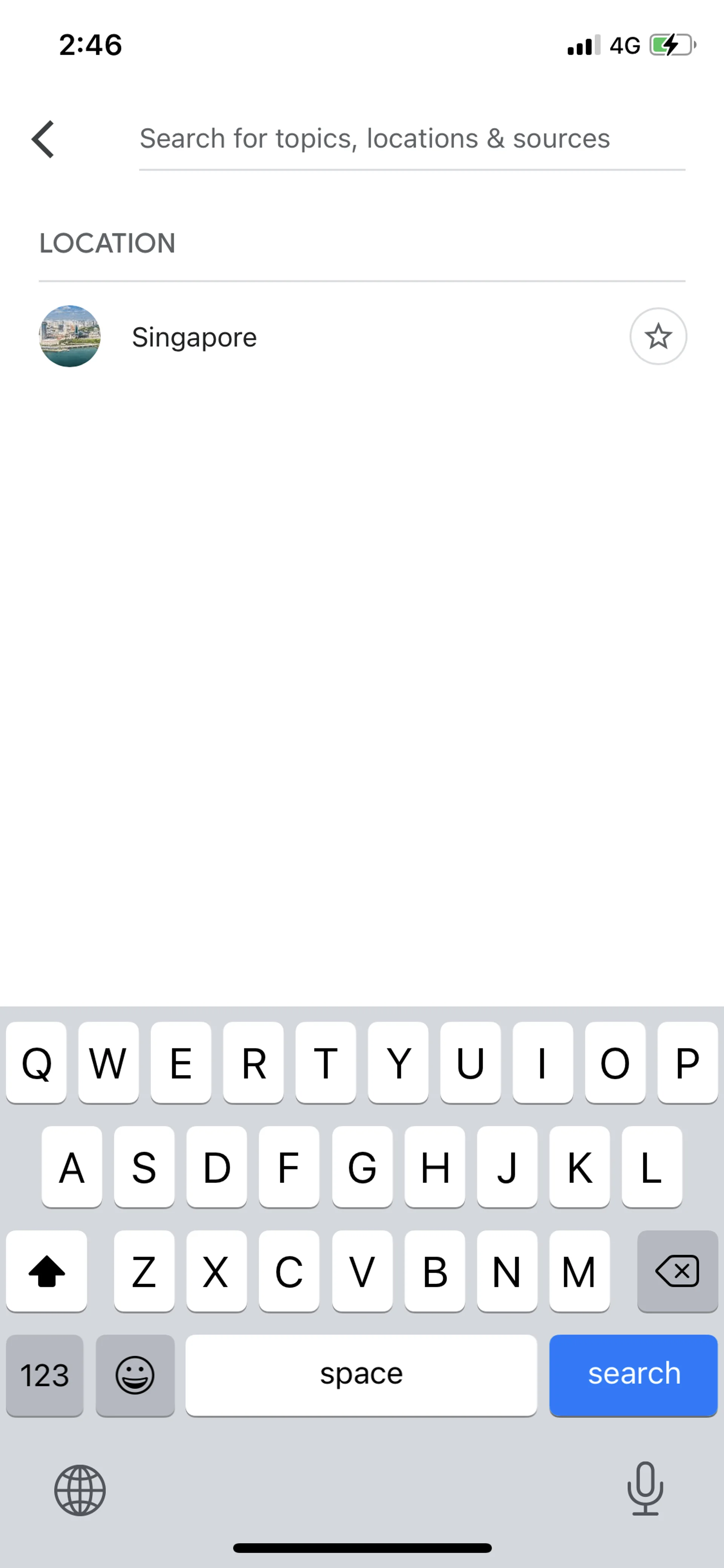Tap the blue search key
724x1568 pixels.
coord(633,1375)
